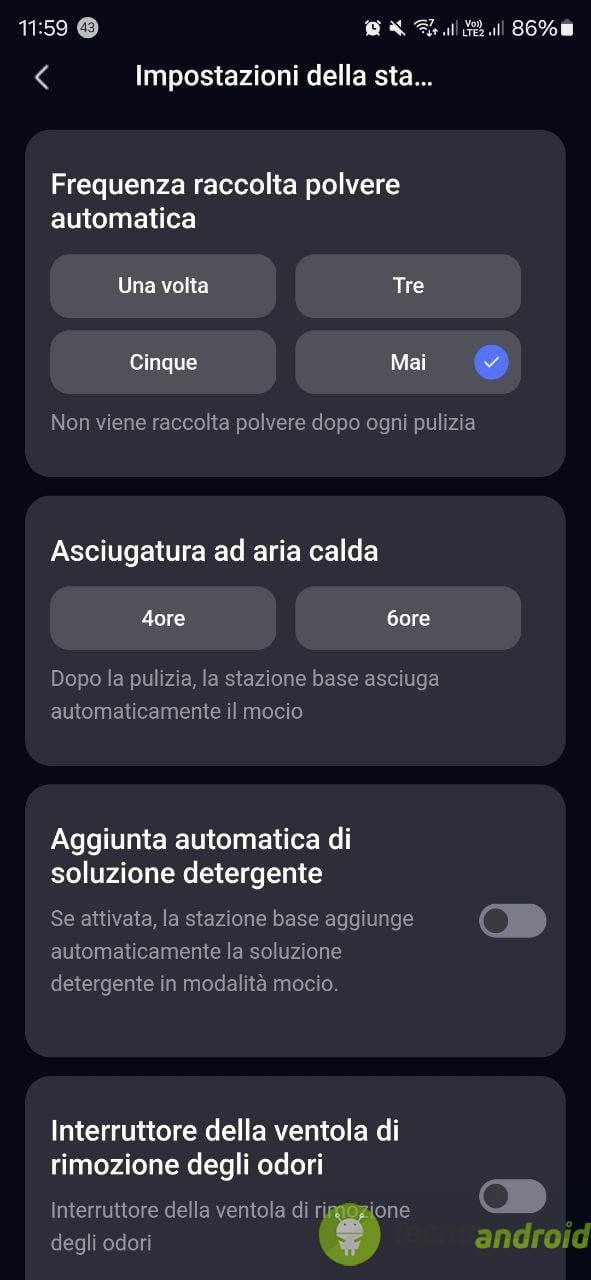Image resolution: width=591 pixels, height=1280 pixels.
Task: Choose Tre for dust collection frequency
Action: tap(408, 286)
